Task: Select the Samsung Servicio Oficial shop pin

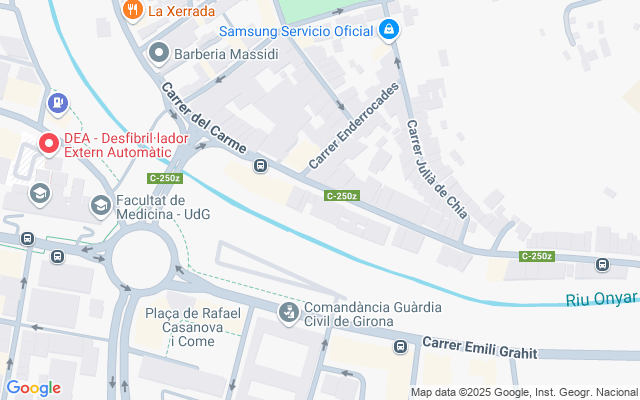Action: 388,30
